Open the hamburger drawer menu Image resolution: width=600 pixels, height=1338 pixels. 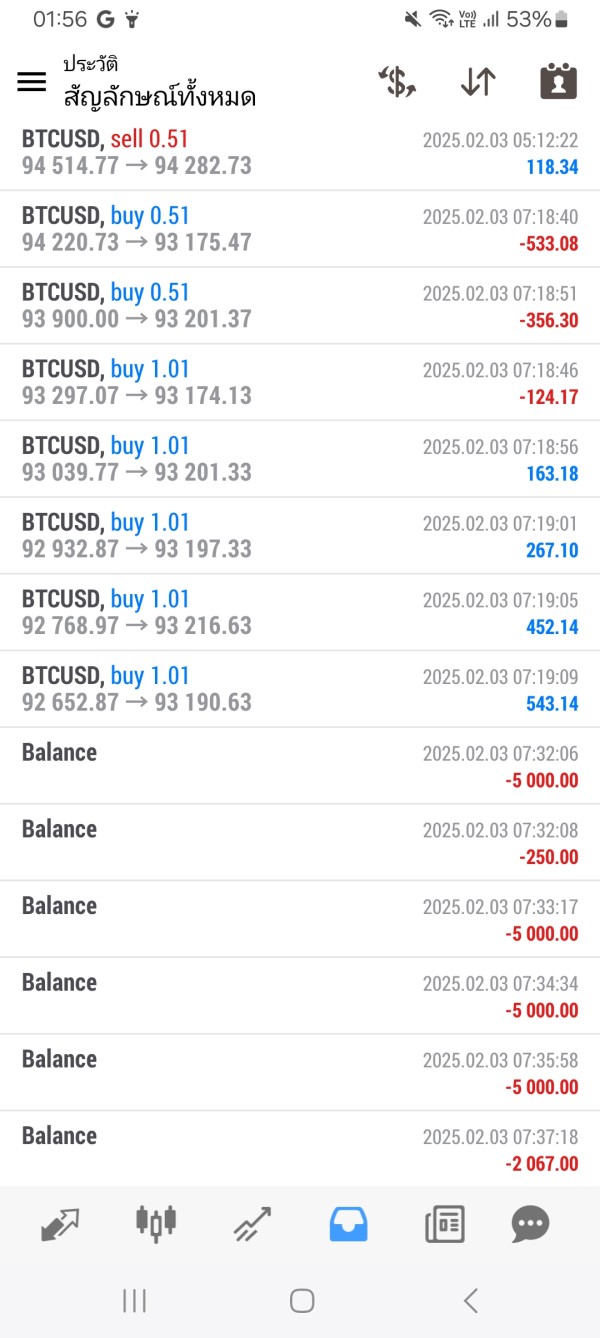coord(32,82)
